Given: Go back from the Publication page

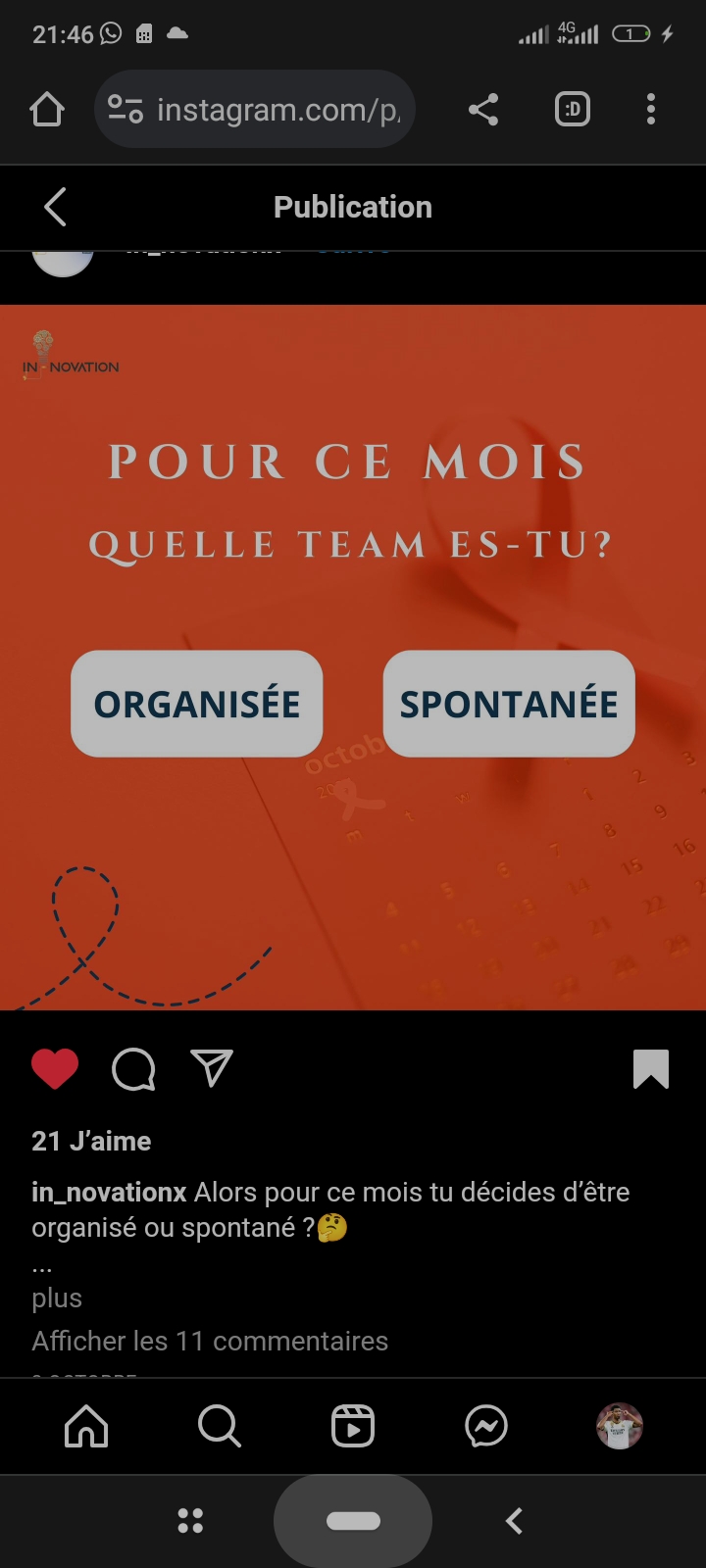Looking at the screenshot, I should pos(56,207).
